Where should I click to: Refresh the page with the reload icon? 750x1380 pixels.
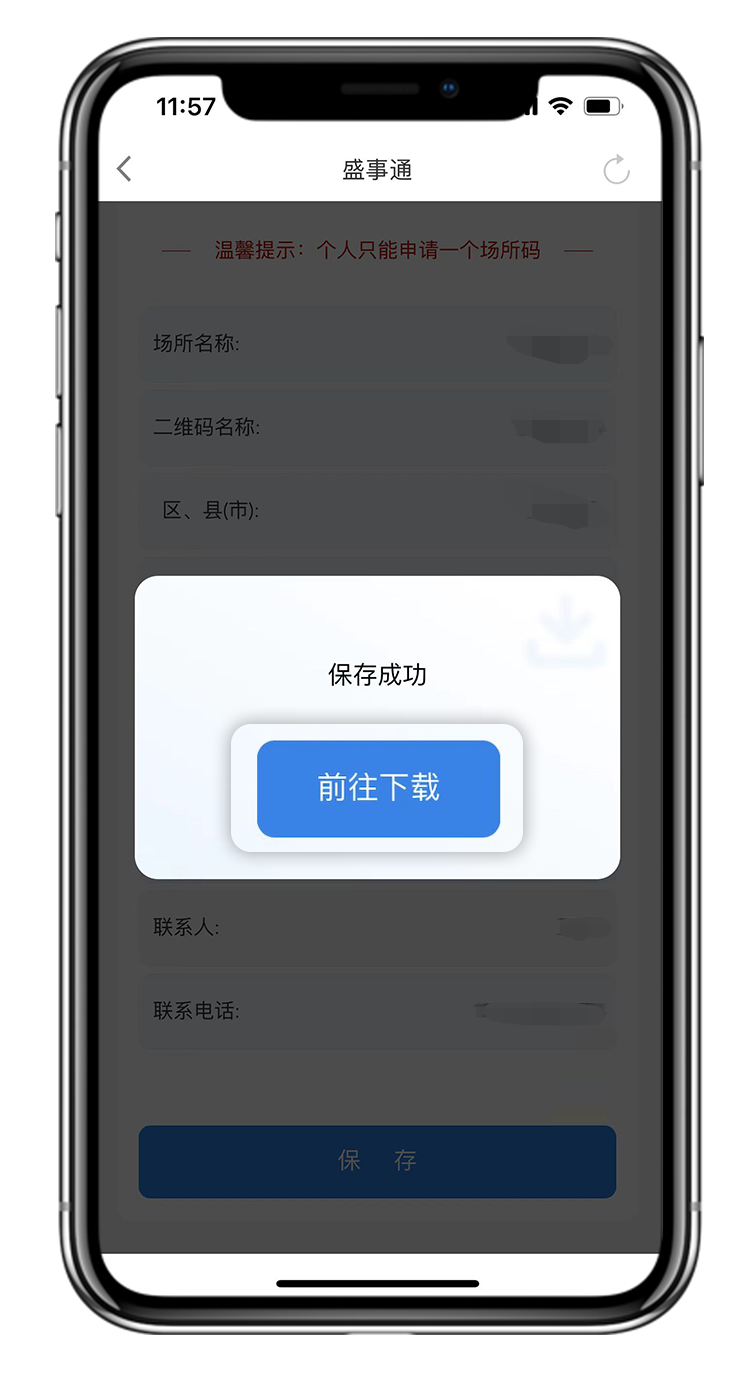pos(616,169)
